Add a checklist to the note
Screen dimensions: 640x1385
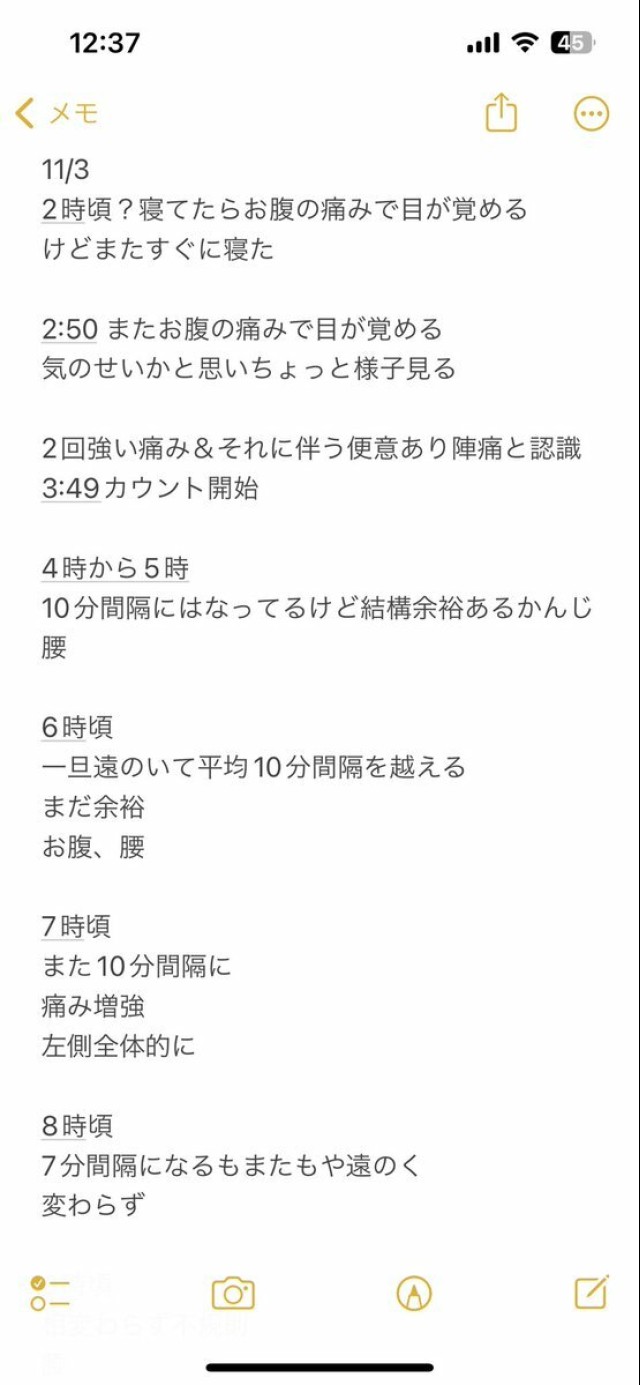pyautogui.click(x=50, y=1293)
